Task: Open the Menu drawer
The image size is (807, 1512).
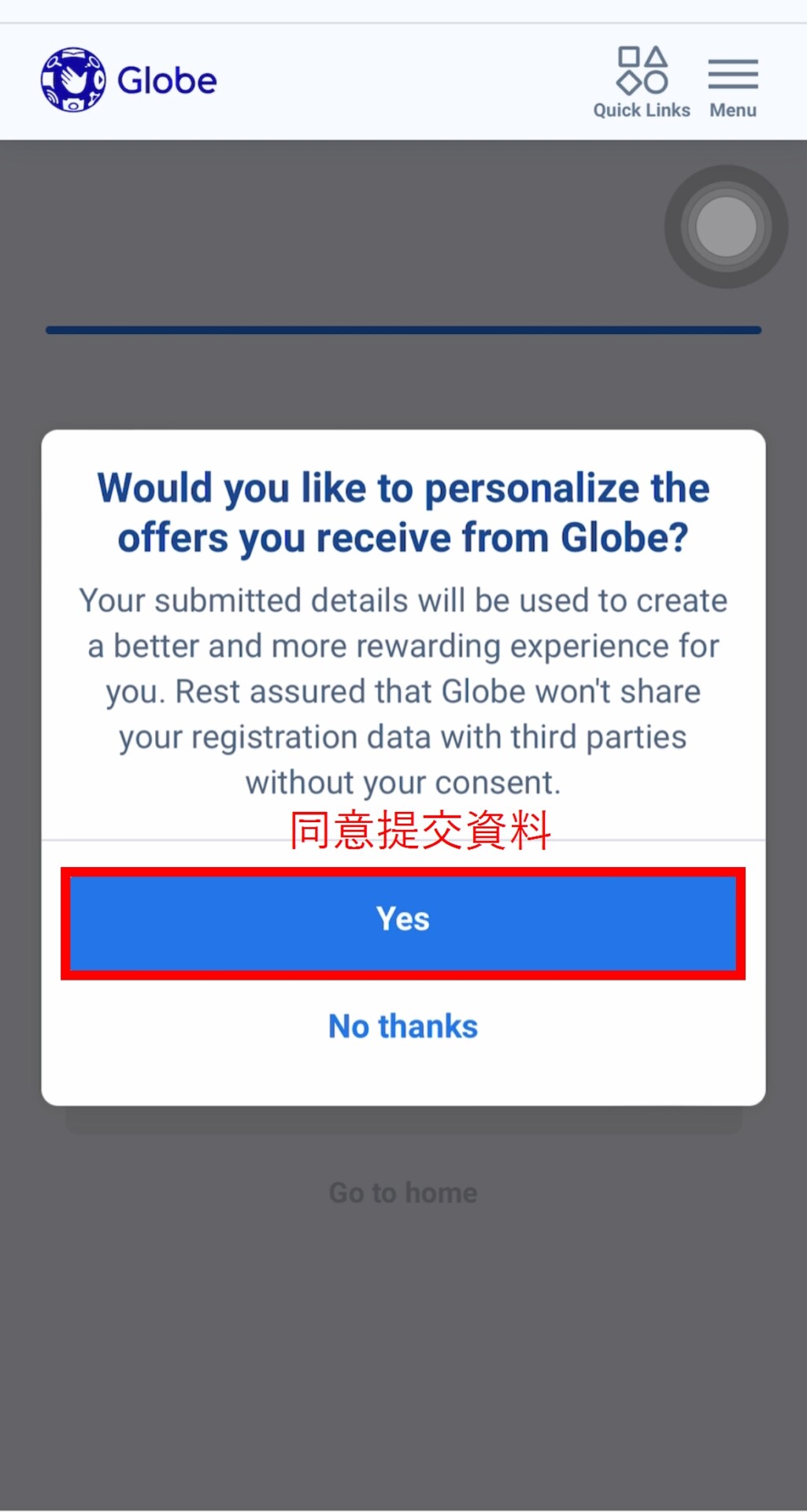Action: tap(733, 82)
